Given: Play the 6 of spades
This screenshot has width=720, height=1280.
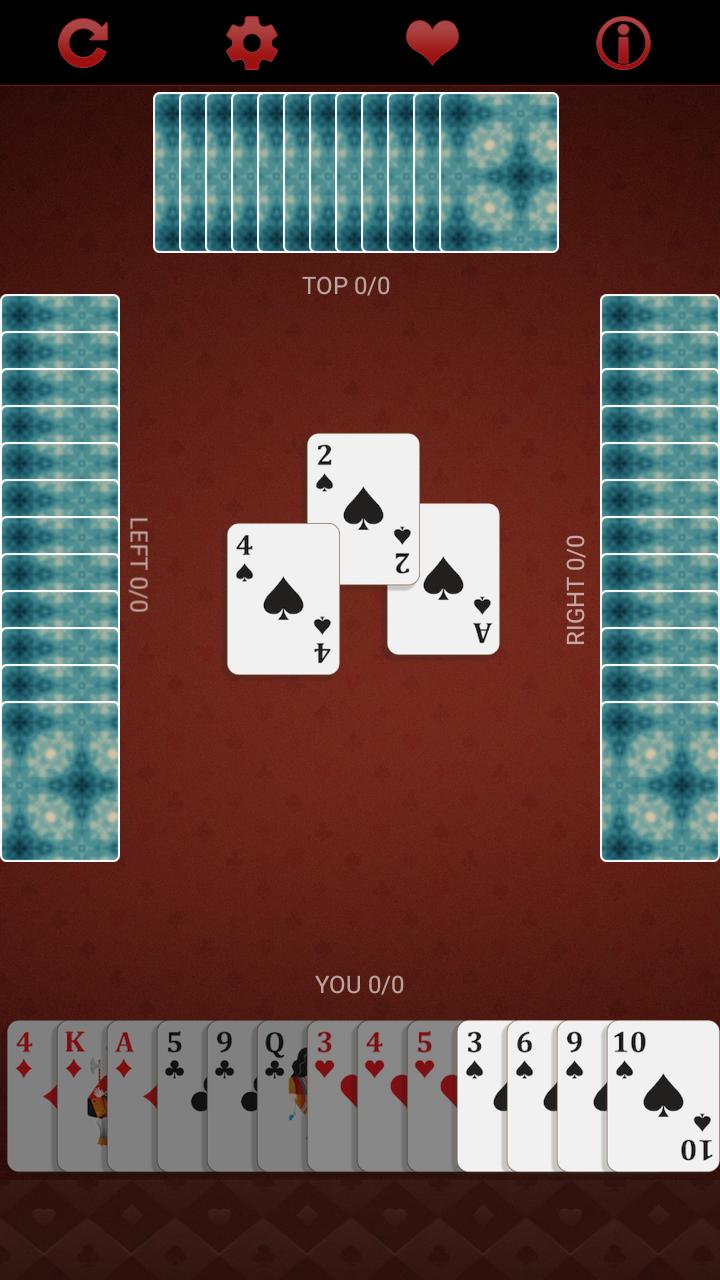Looking at the screenshot, I should 531,1095.
